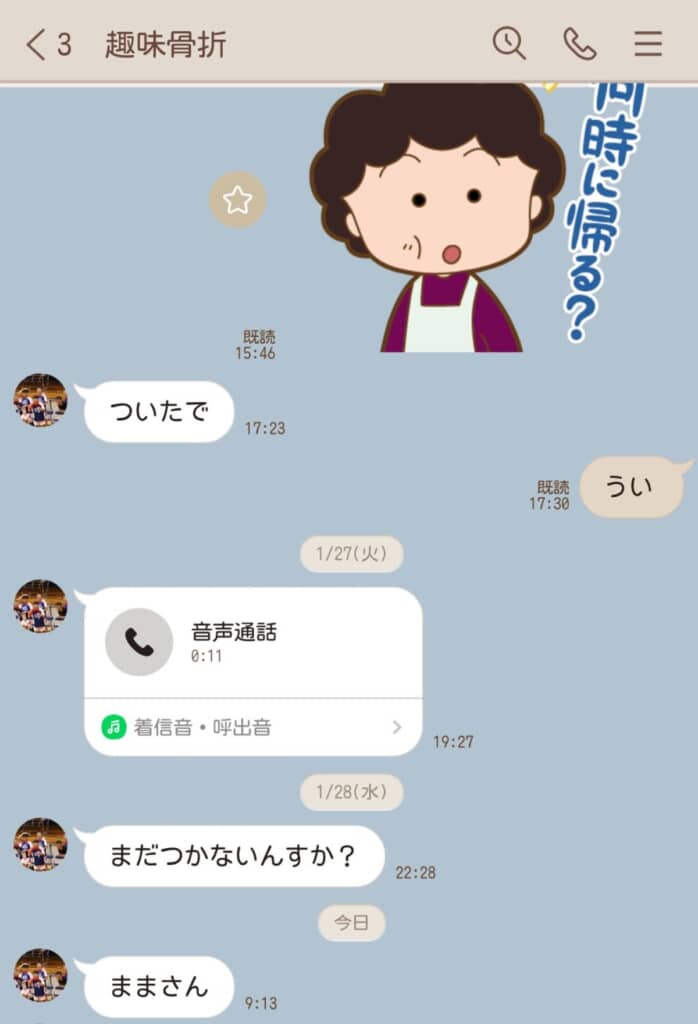Open the profile picture beside まだつかないんすか?

[40, 845]
